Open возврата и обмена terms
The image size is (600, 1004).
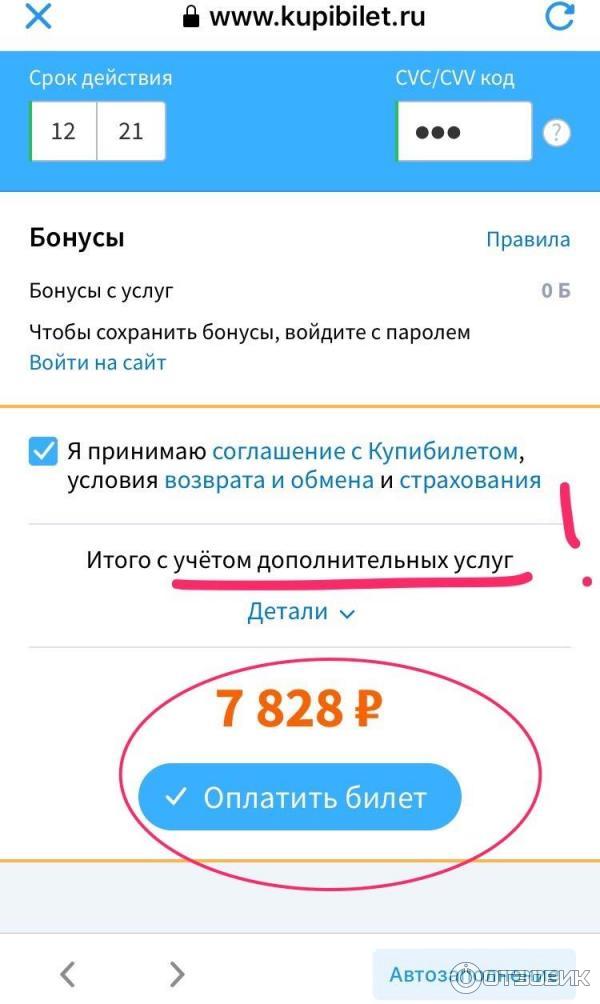click(x=268, y=480)
